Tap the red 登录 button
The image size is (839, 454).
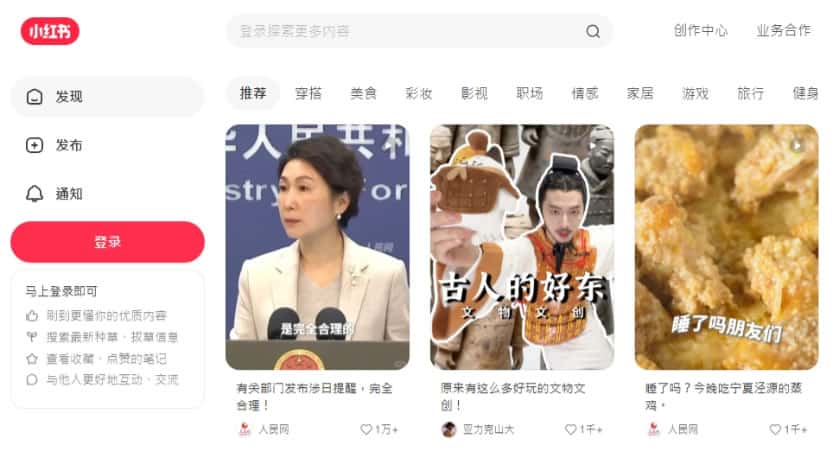107,242
